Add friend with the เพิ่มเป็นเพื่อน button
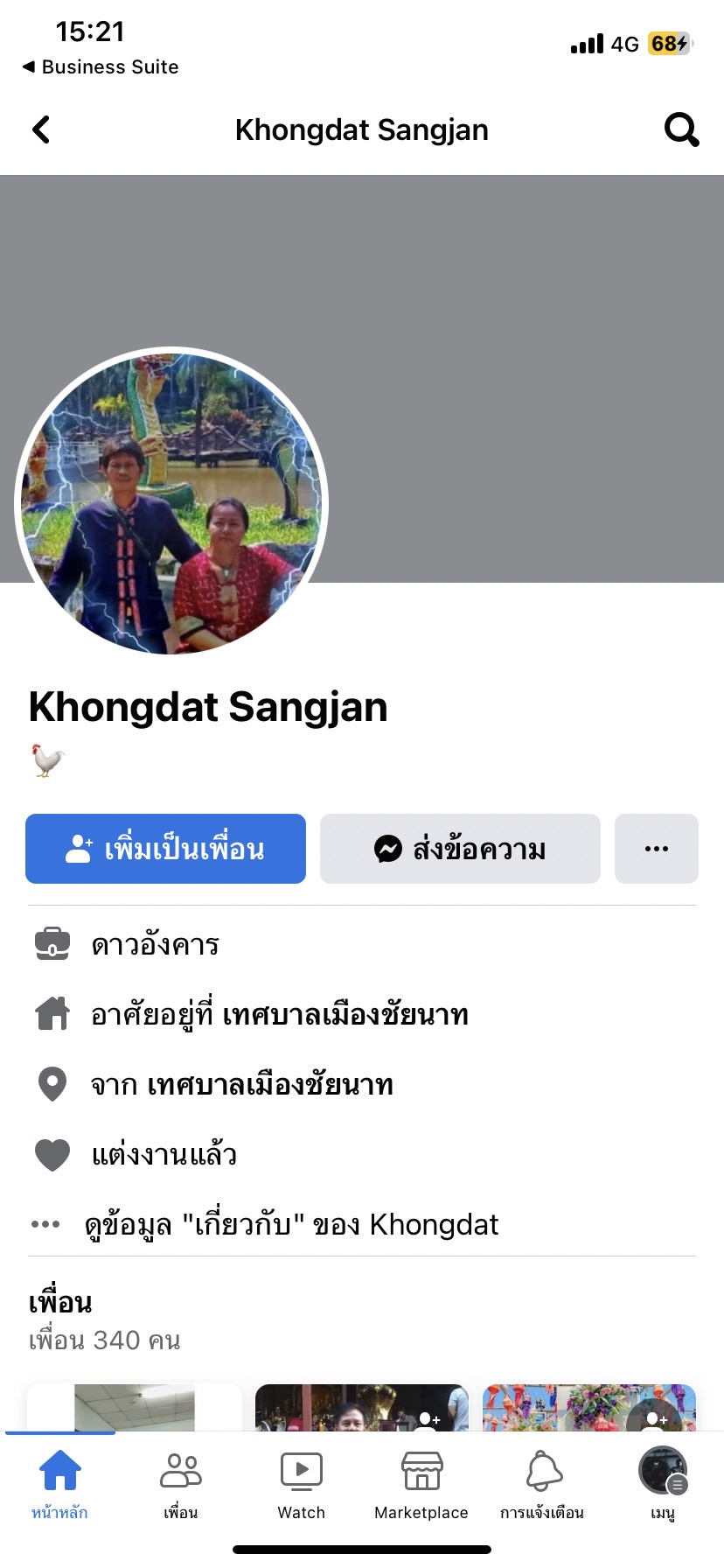The width and height of the screenshot is (724, 1568). coord(165,849)
